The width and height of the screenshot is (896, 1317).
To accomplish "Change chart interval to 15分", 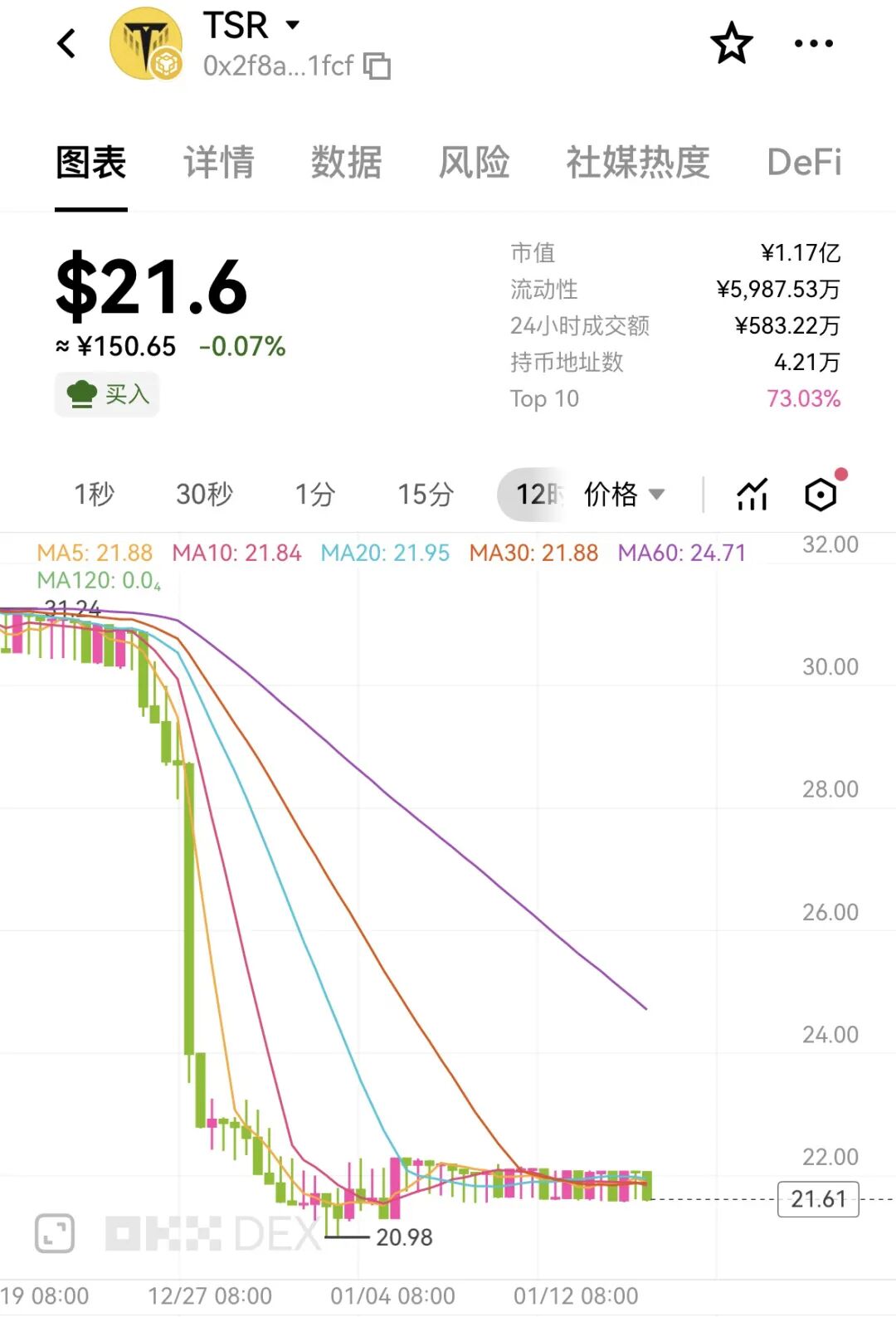I will tap(426, 495).
